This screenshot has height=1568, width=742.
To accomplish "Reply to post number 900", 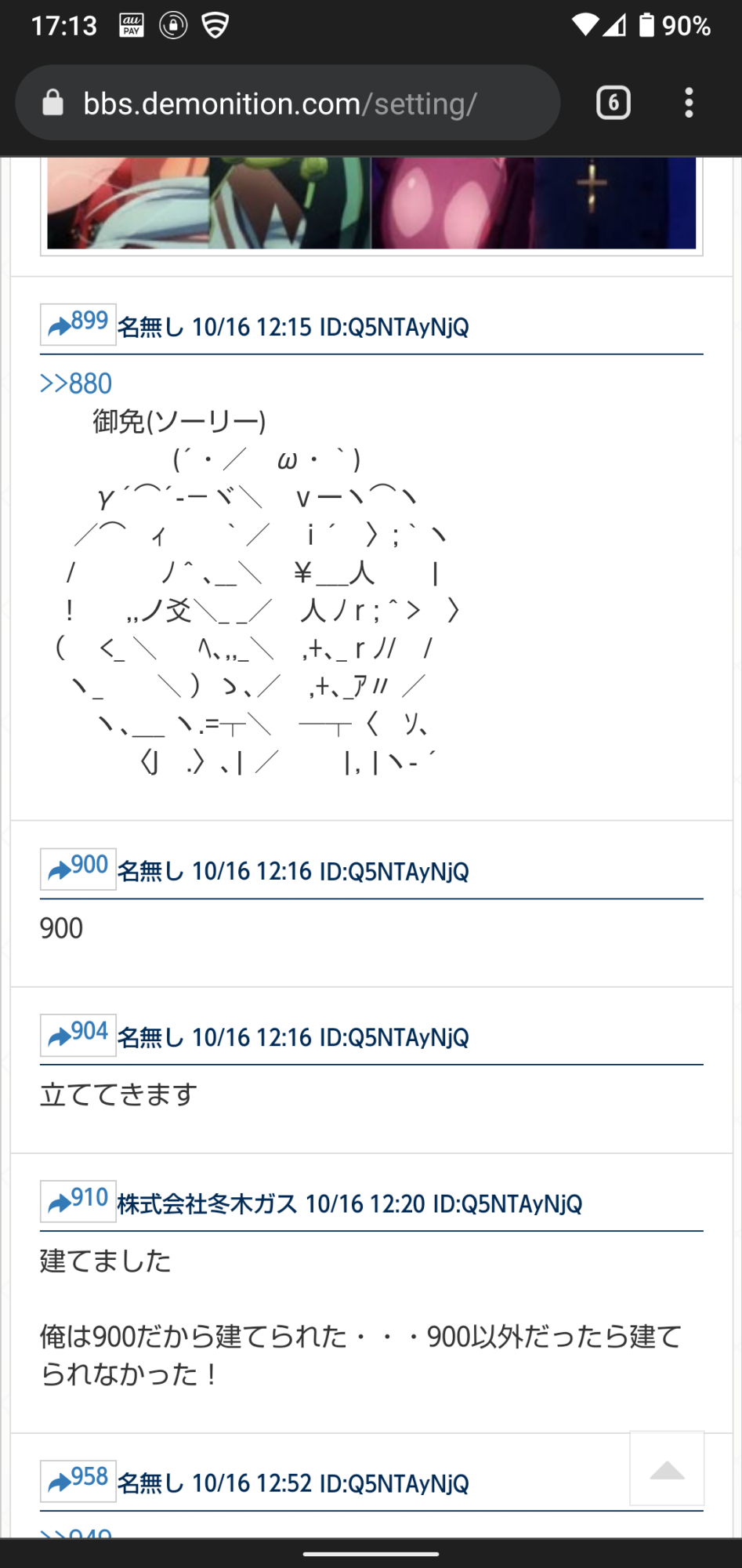I will tap(78, 868).
